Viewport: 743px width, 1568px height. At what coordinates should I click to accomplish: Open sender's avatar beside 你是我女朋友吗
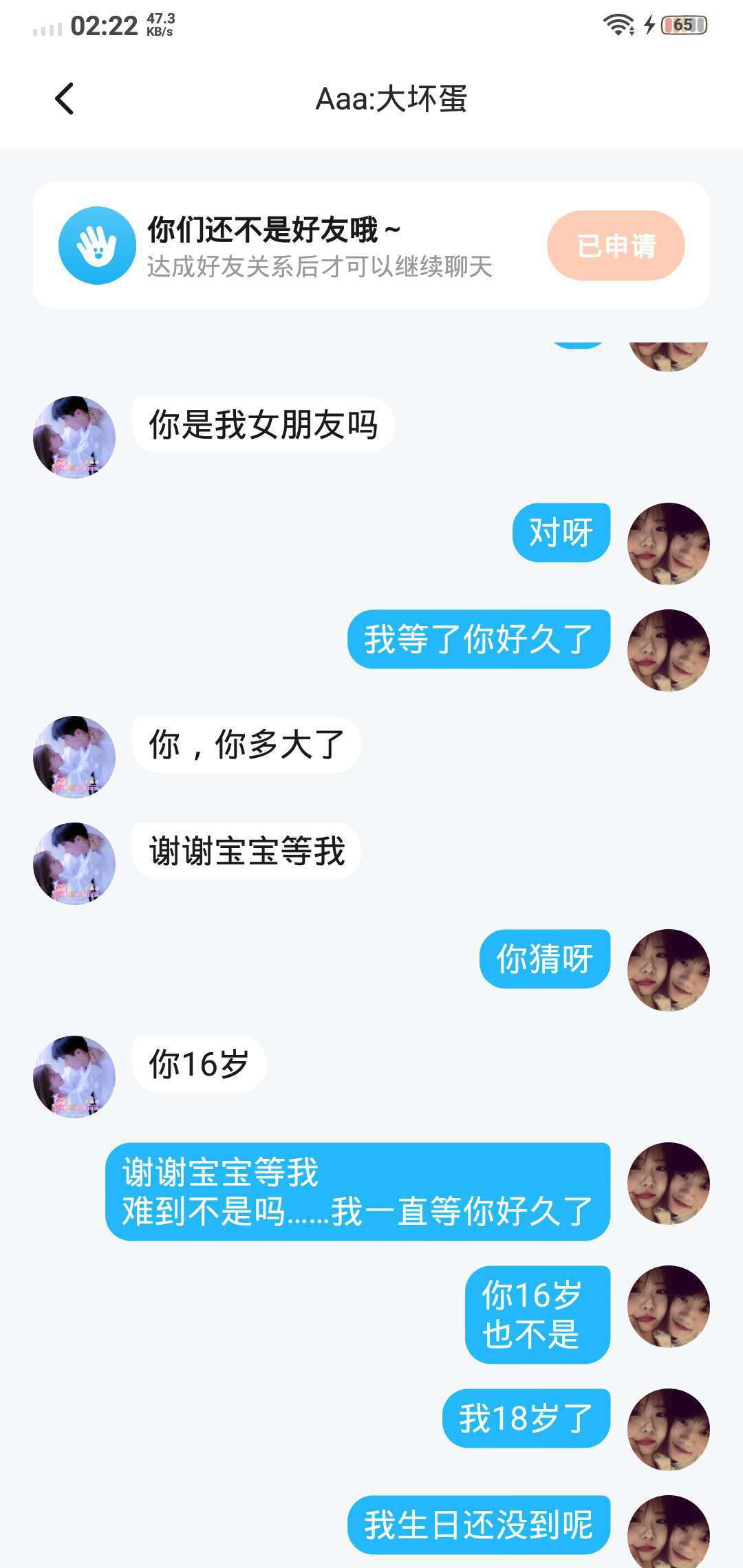coord(74,437)
